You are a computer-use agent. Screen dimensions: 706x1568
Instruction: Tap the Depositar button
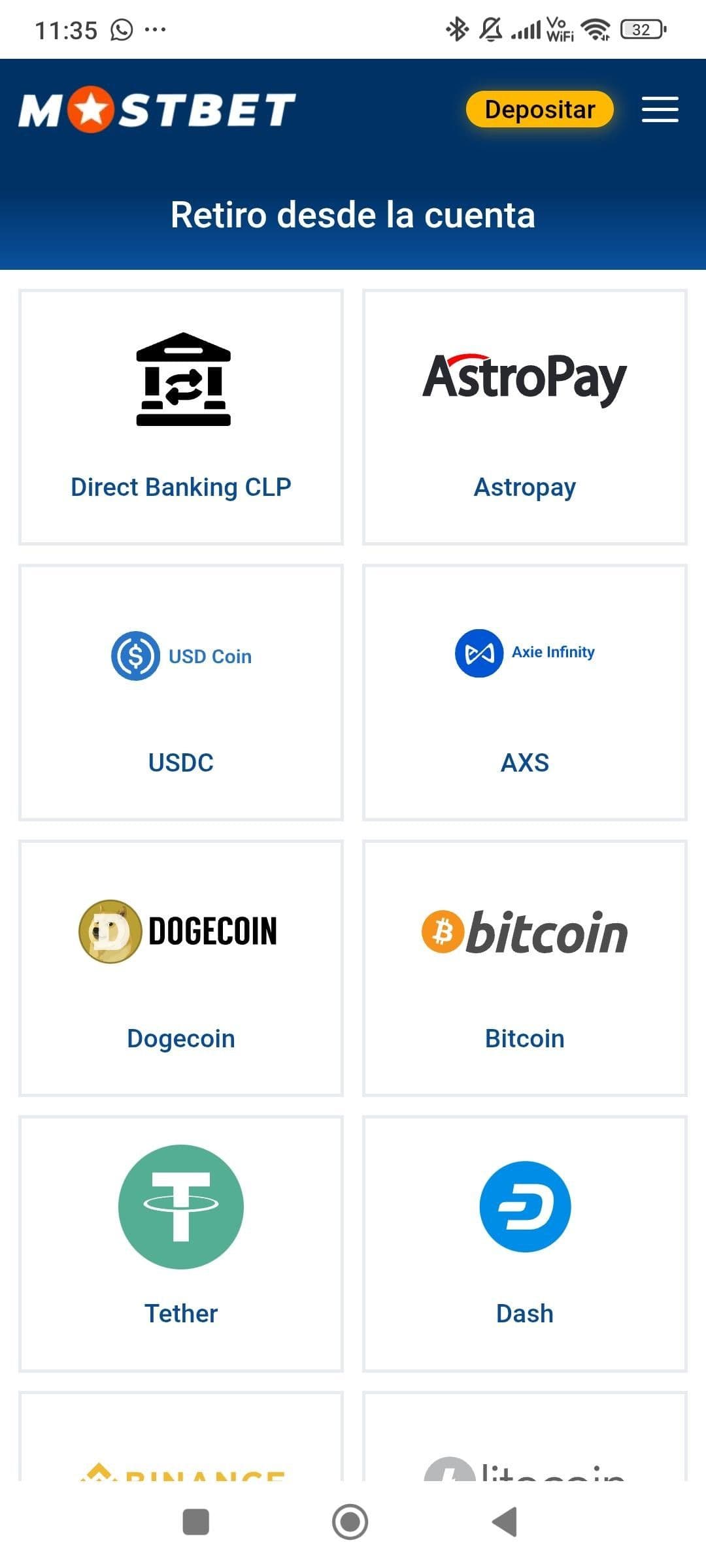tap(539, 109)
